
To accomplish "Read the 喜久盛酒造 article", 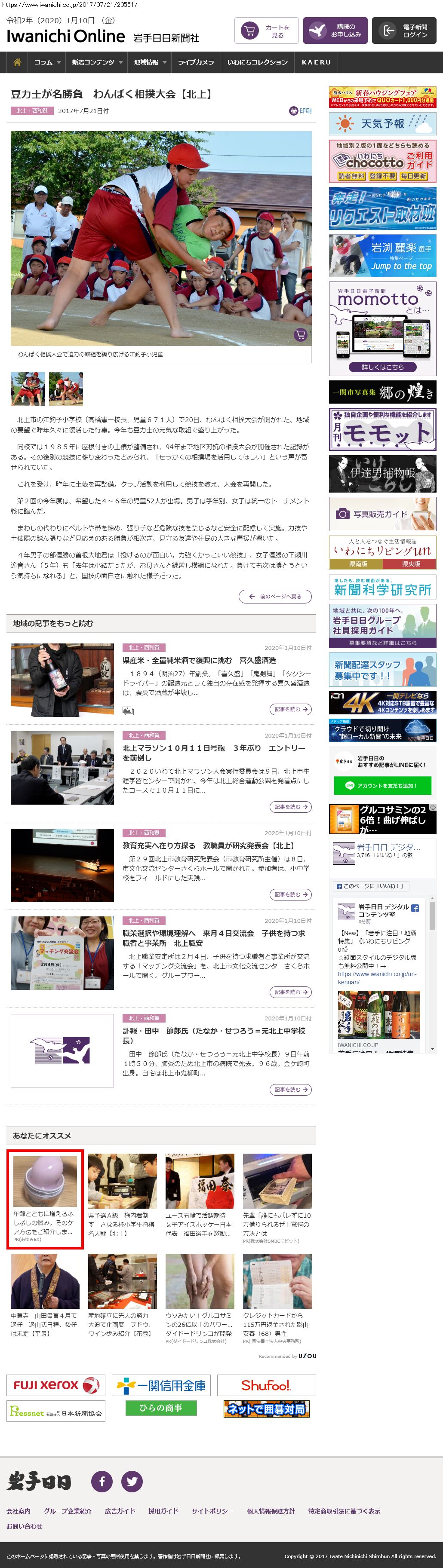I will click(x=199, y=660).
